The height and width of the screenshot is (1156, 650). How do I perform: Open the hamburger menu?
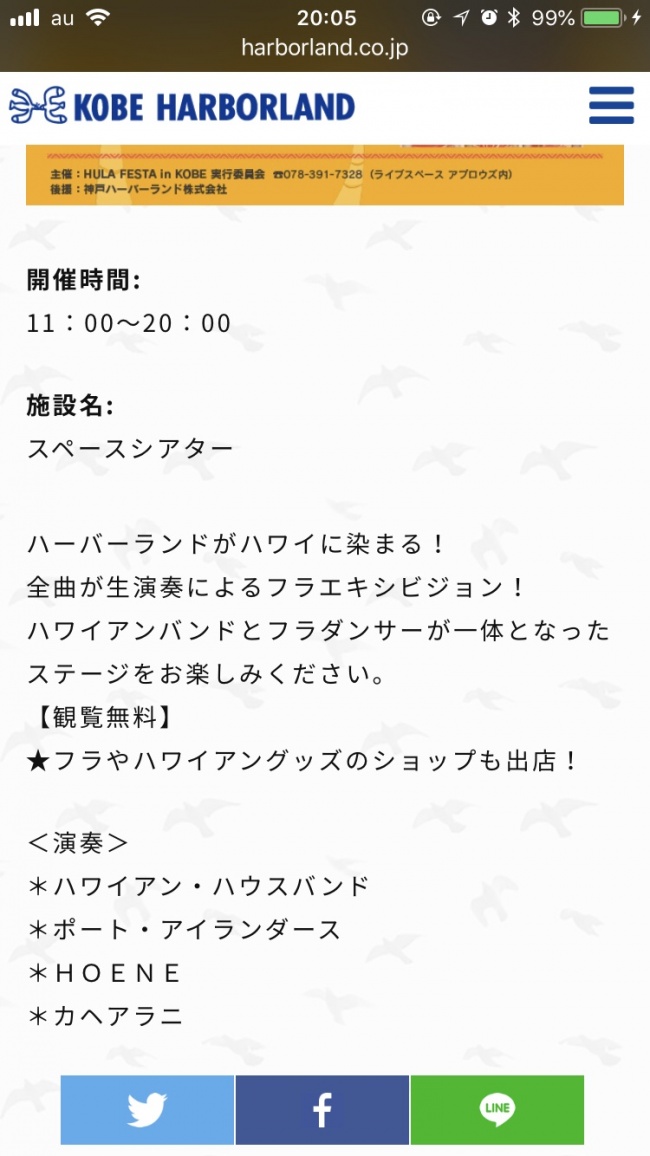[x=611, y=106]
